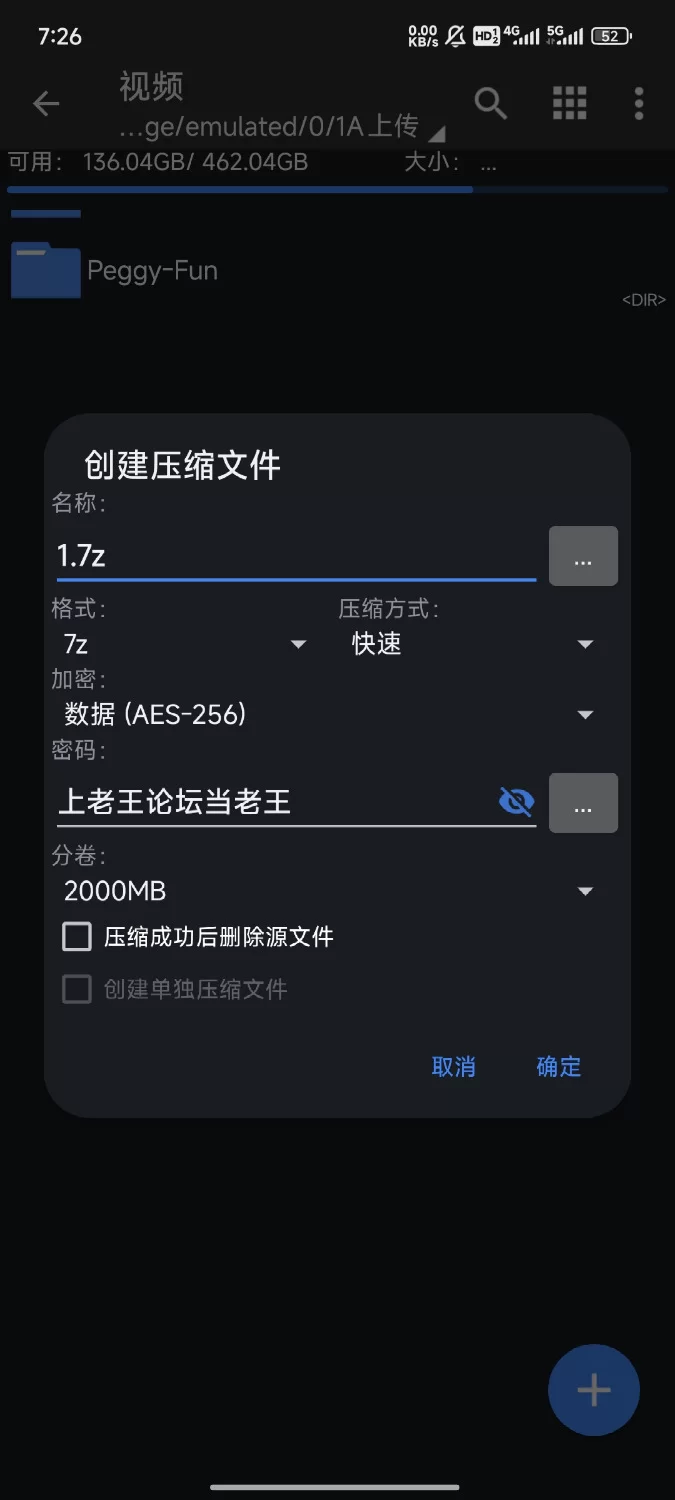Tap the password input field
Viewport: 675px width, 1500px height.
point(276,802)
